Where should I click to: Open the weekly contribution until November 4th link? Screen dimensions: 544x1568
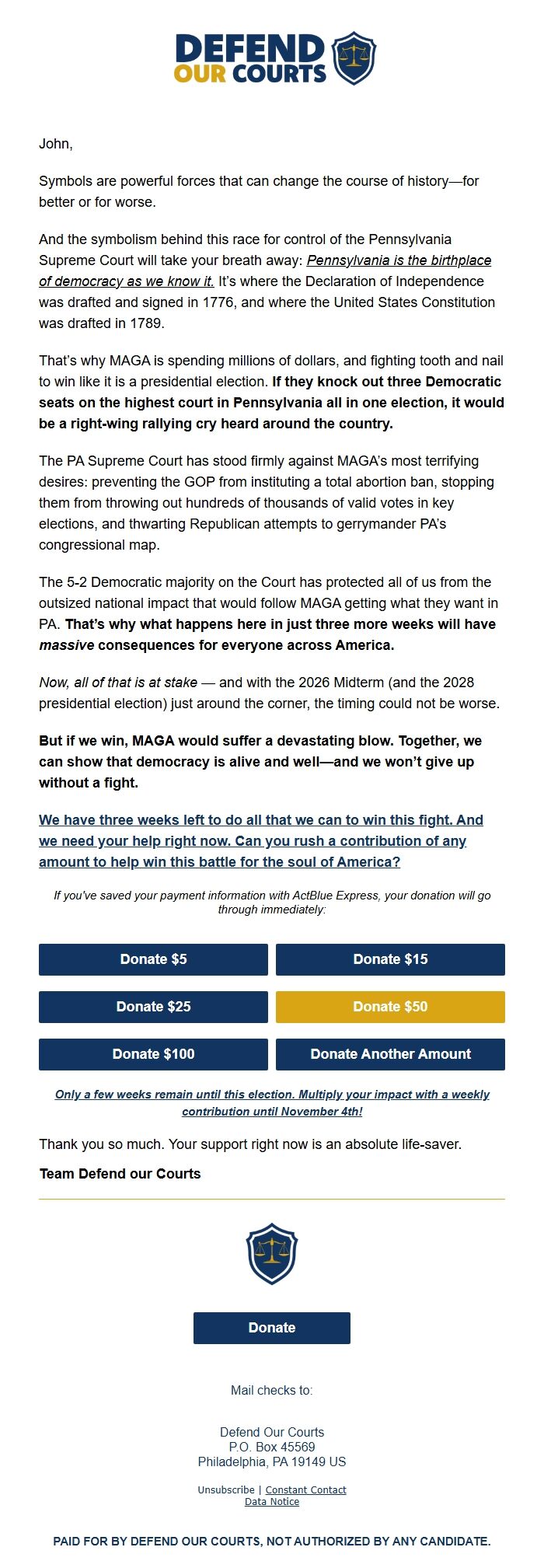272,1102
